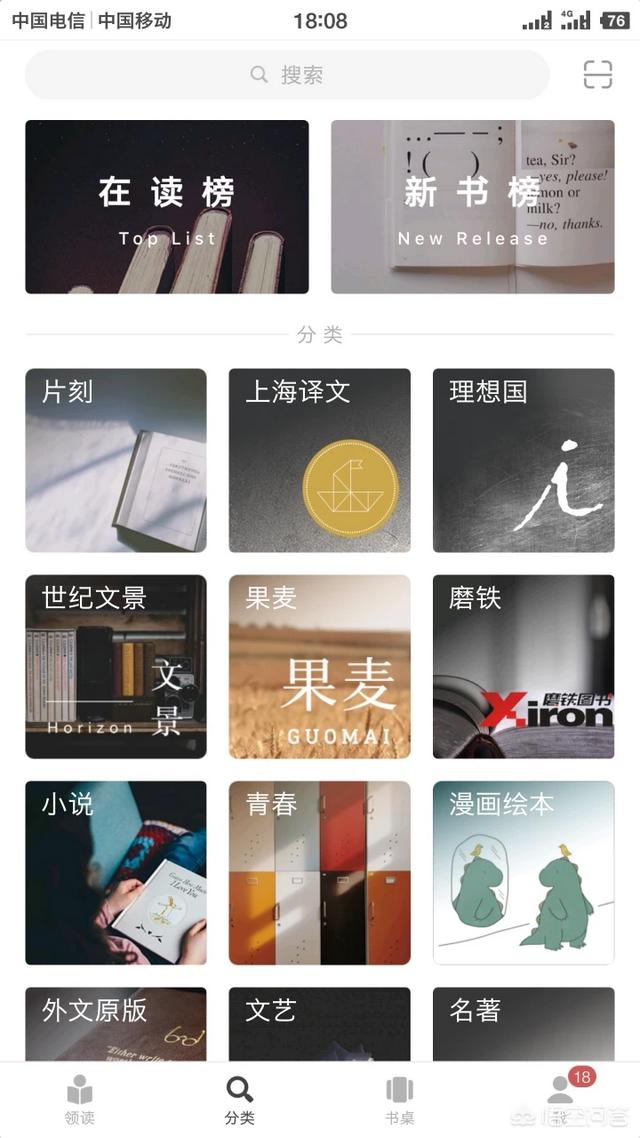Open the 文艺 category tile
640x1138 pixels.
(x=320, y=1024)
